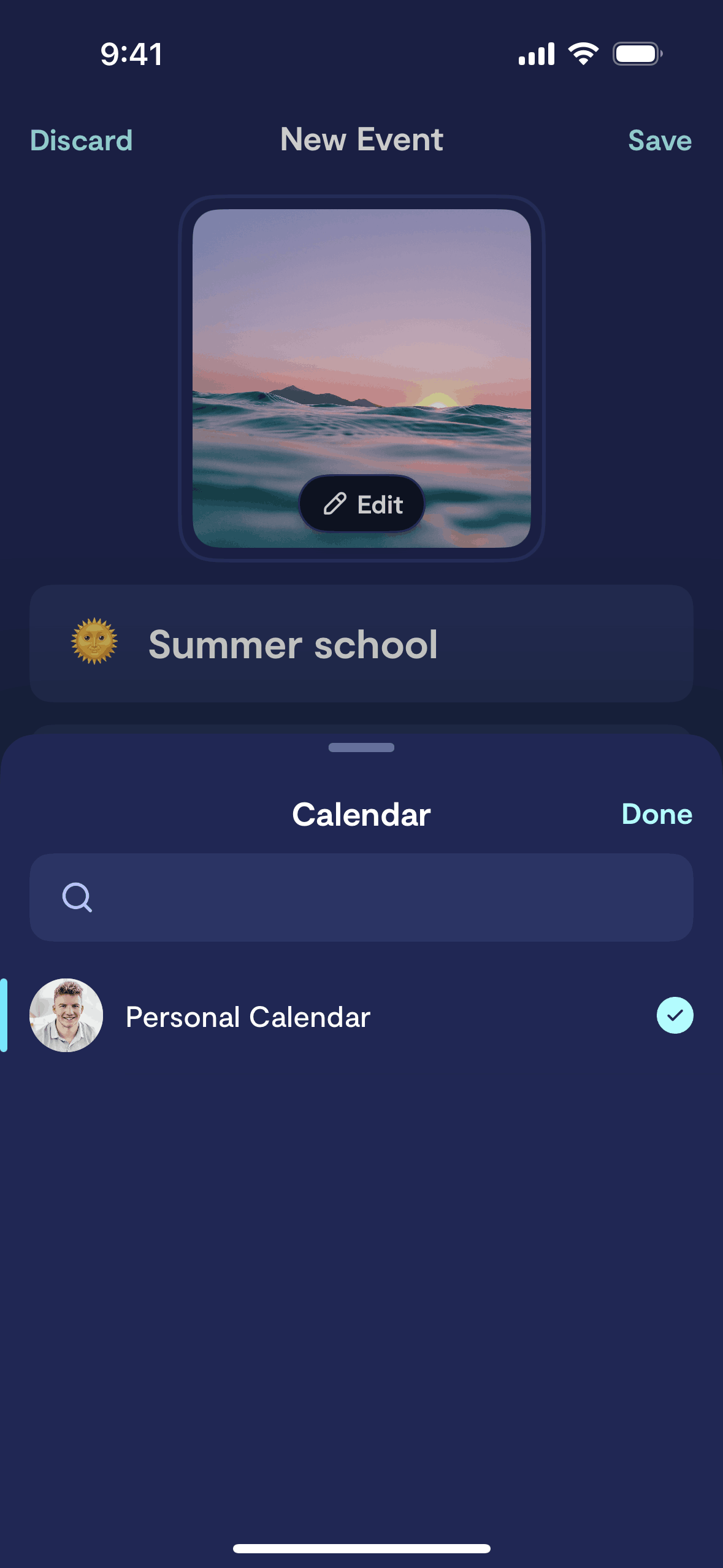Discard the new event
723x1568 pixels.
click(x=82, y=140)
